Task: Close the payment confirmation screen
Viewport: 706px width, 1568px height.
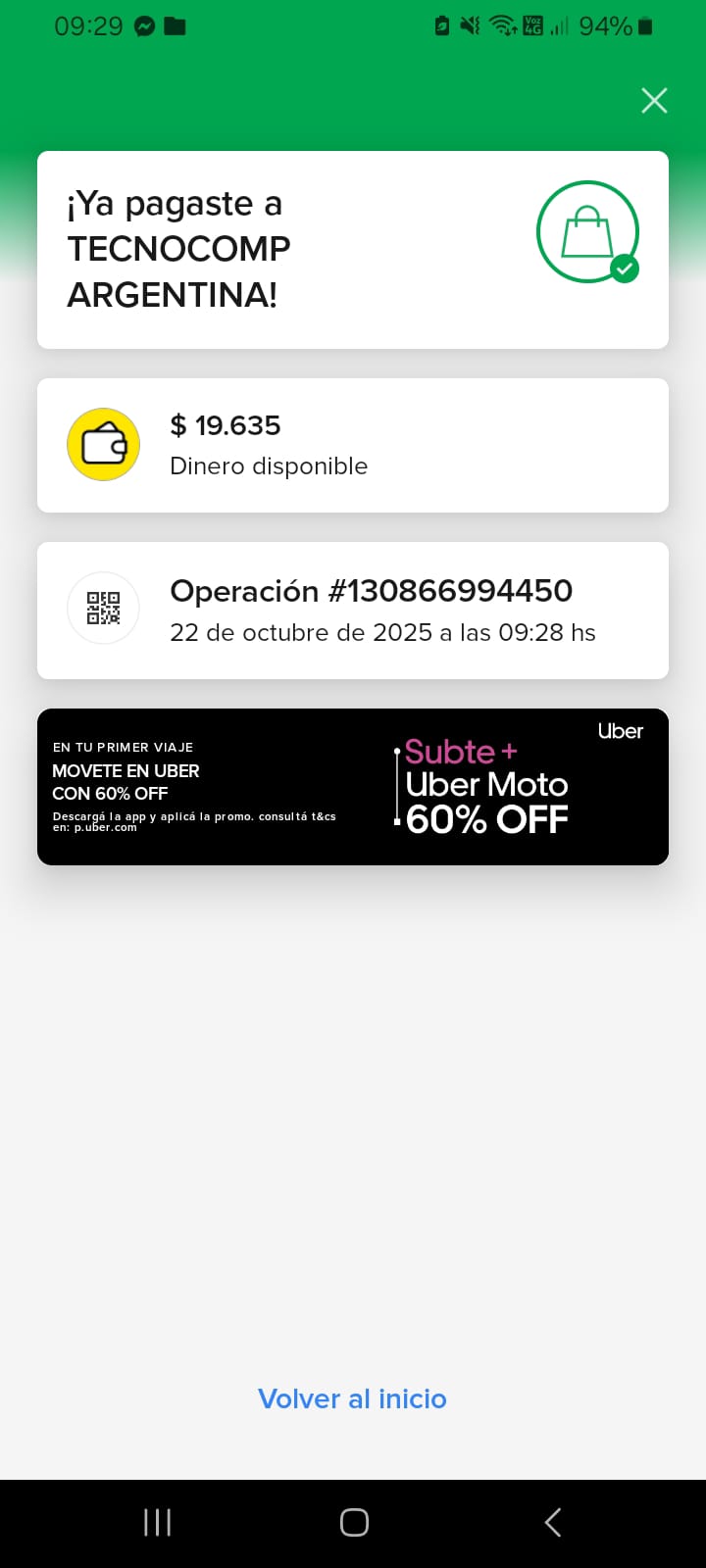Action: coord(654,100)
